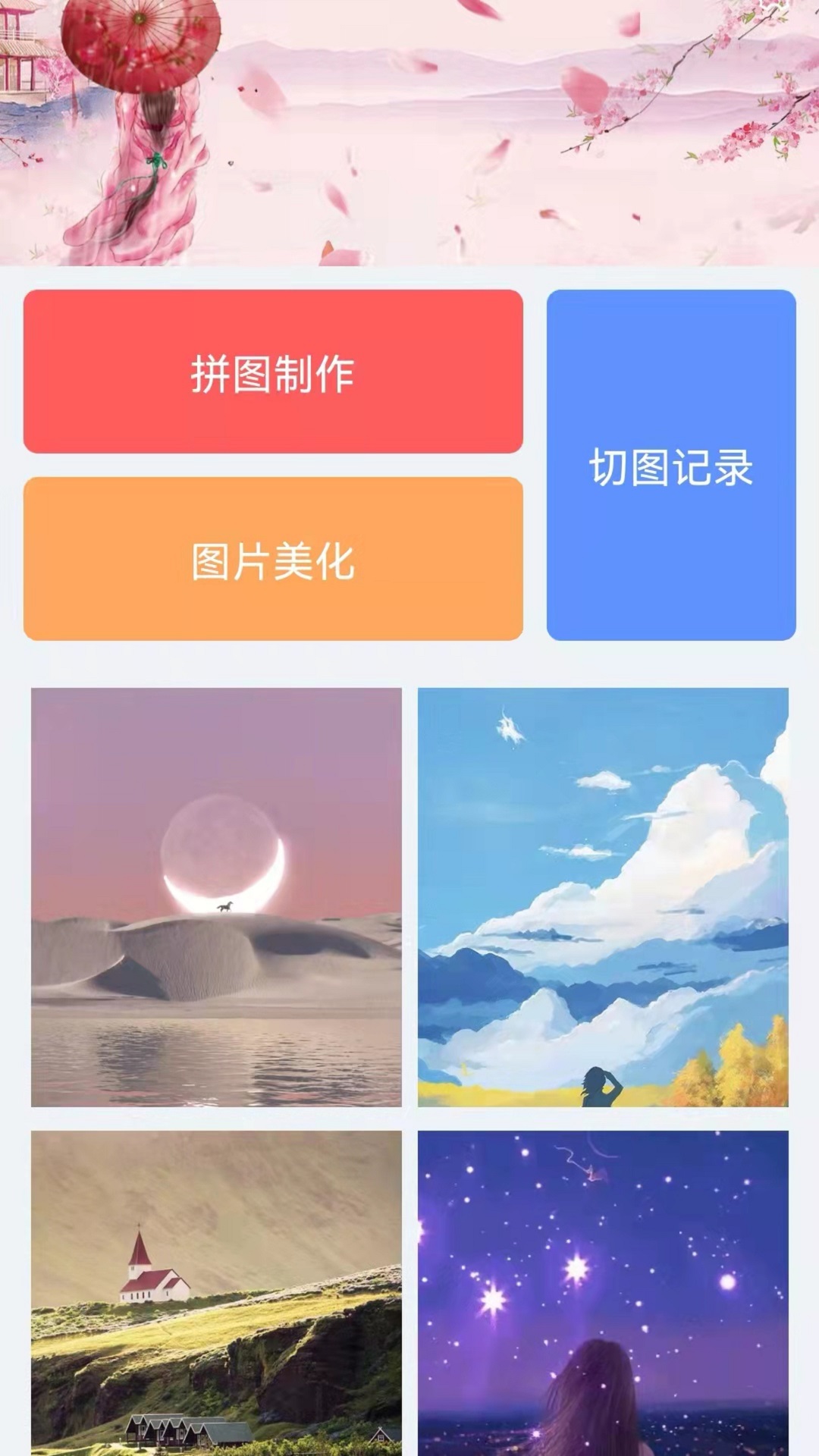The width and height of the screenshot is (819, 1456).
Task: Open the crescent moon desert picture
Action: point(216,897)
